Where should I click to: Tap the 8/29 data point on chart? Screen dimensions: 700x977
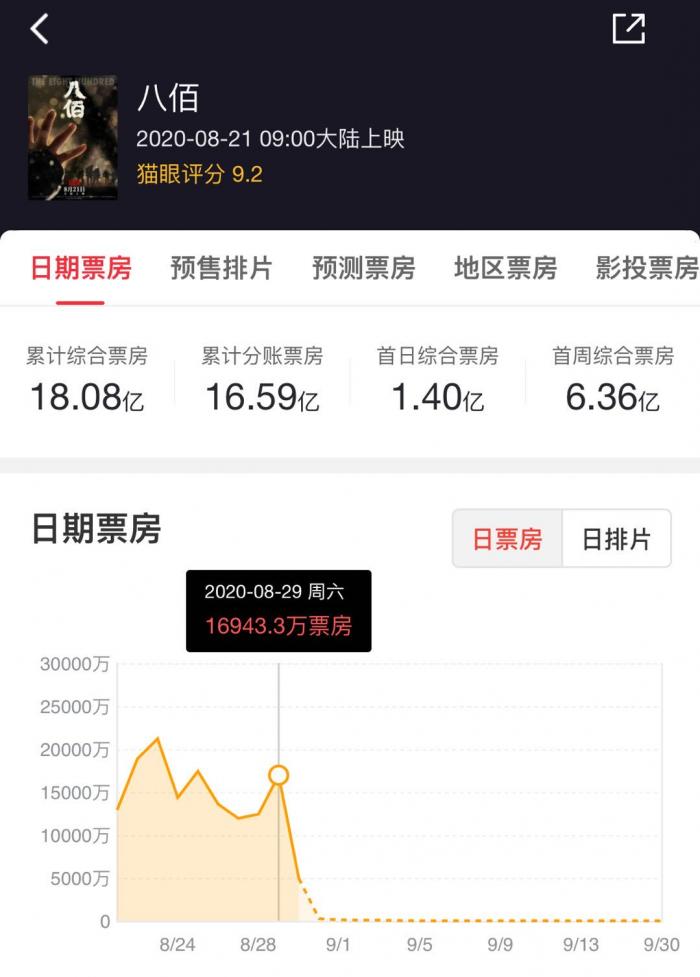278,775
